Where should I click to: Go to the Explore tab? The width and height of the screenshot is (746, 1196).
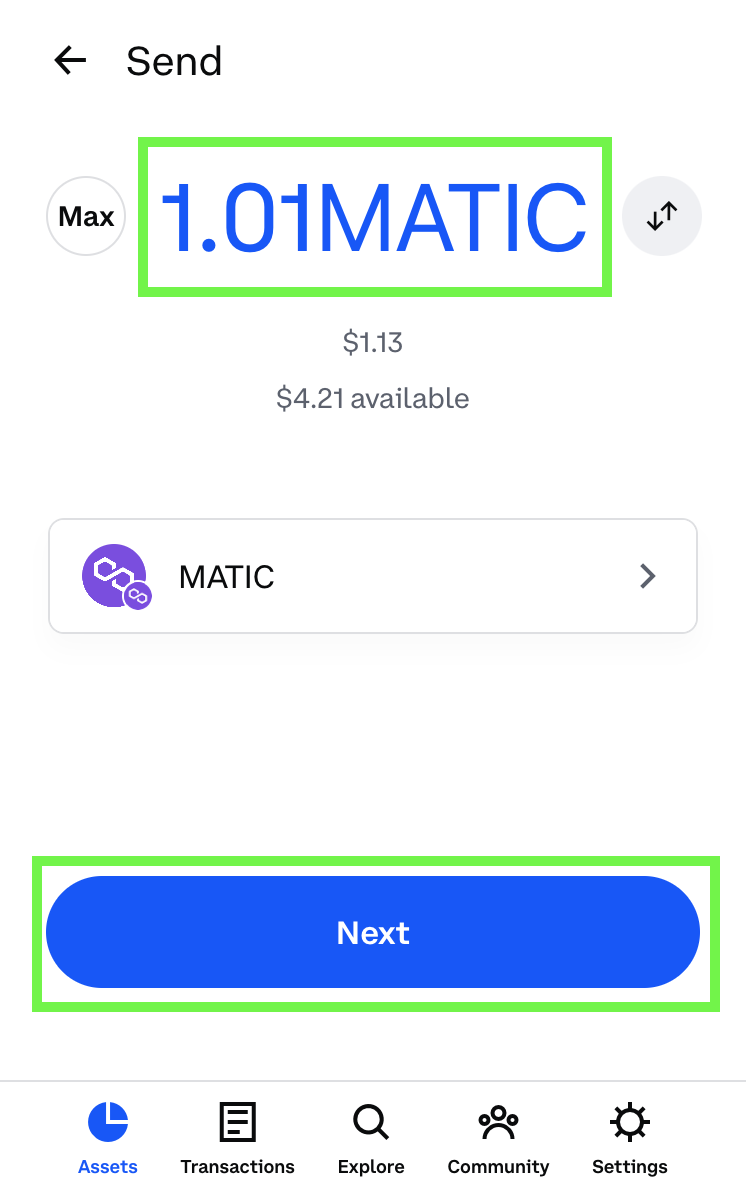371,1138
